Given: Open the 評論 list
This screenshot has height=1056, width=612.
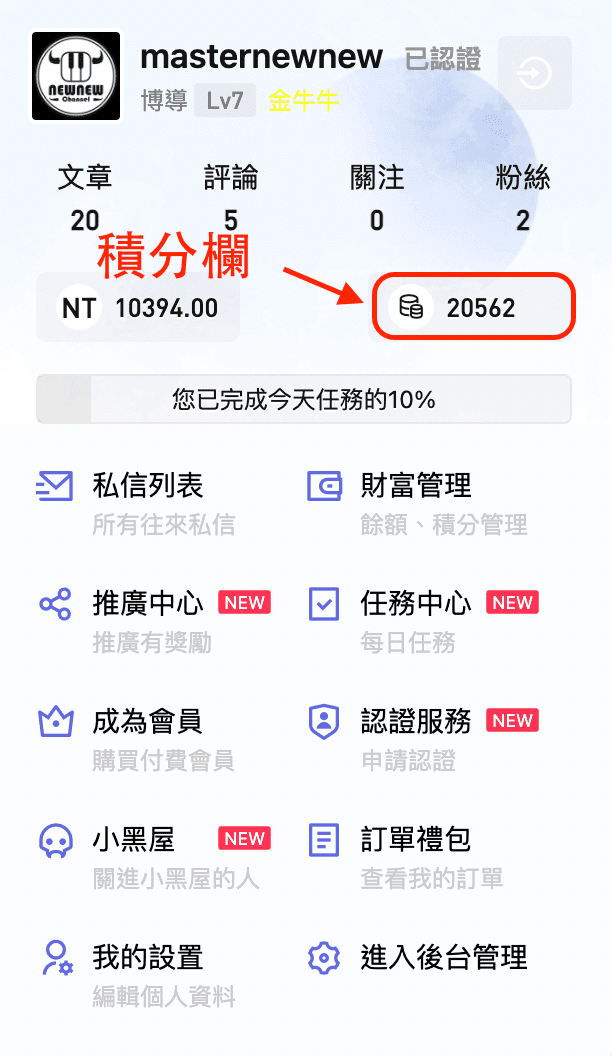Looking at the screenshot, I should tap(231, 198).
